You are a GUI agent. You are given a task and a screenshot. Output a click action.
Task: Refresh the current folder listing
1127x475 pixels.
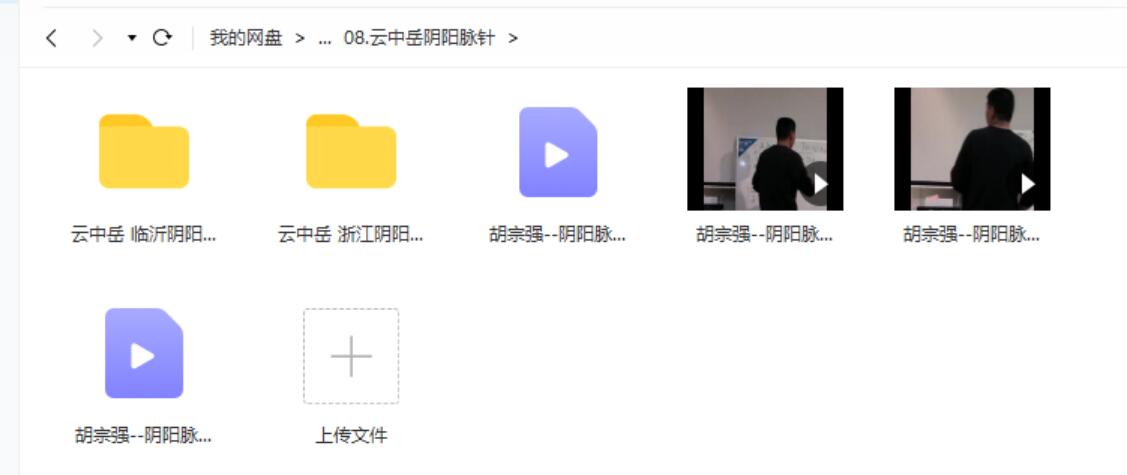[x=162, y=39]
